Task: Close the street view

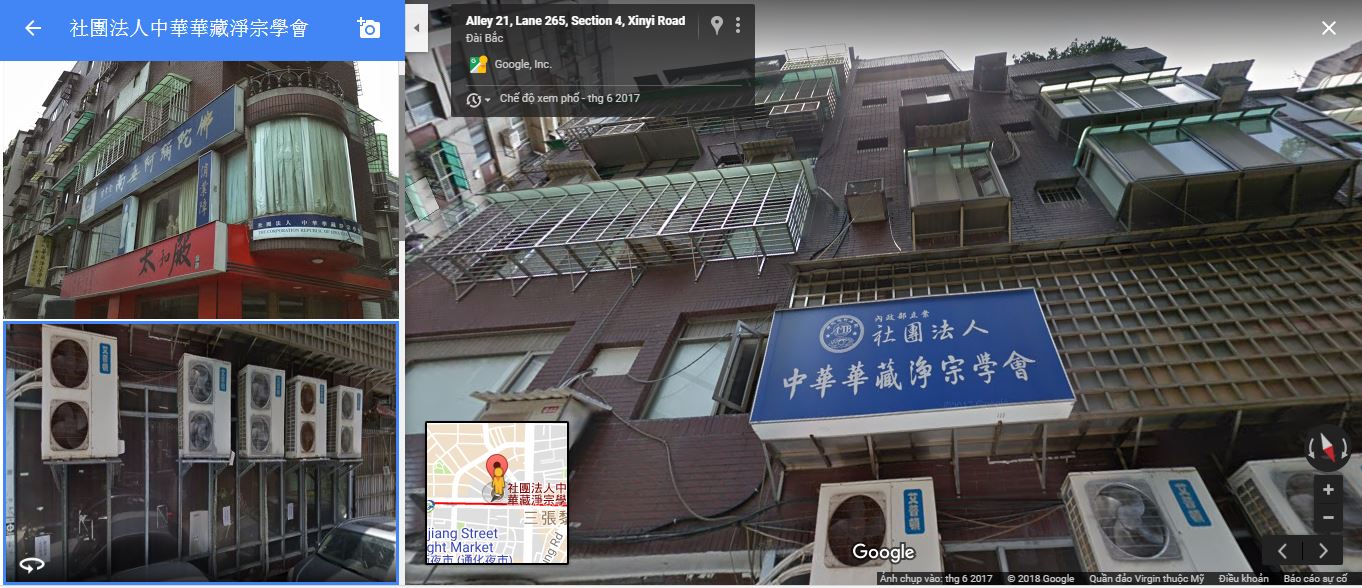Action: click(x=1329, y=28)
